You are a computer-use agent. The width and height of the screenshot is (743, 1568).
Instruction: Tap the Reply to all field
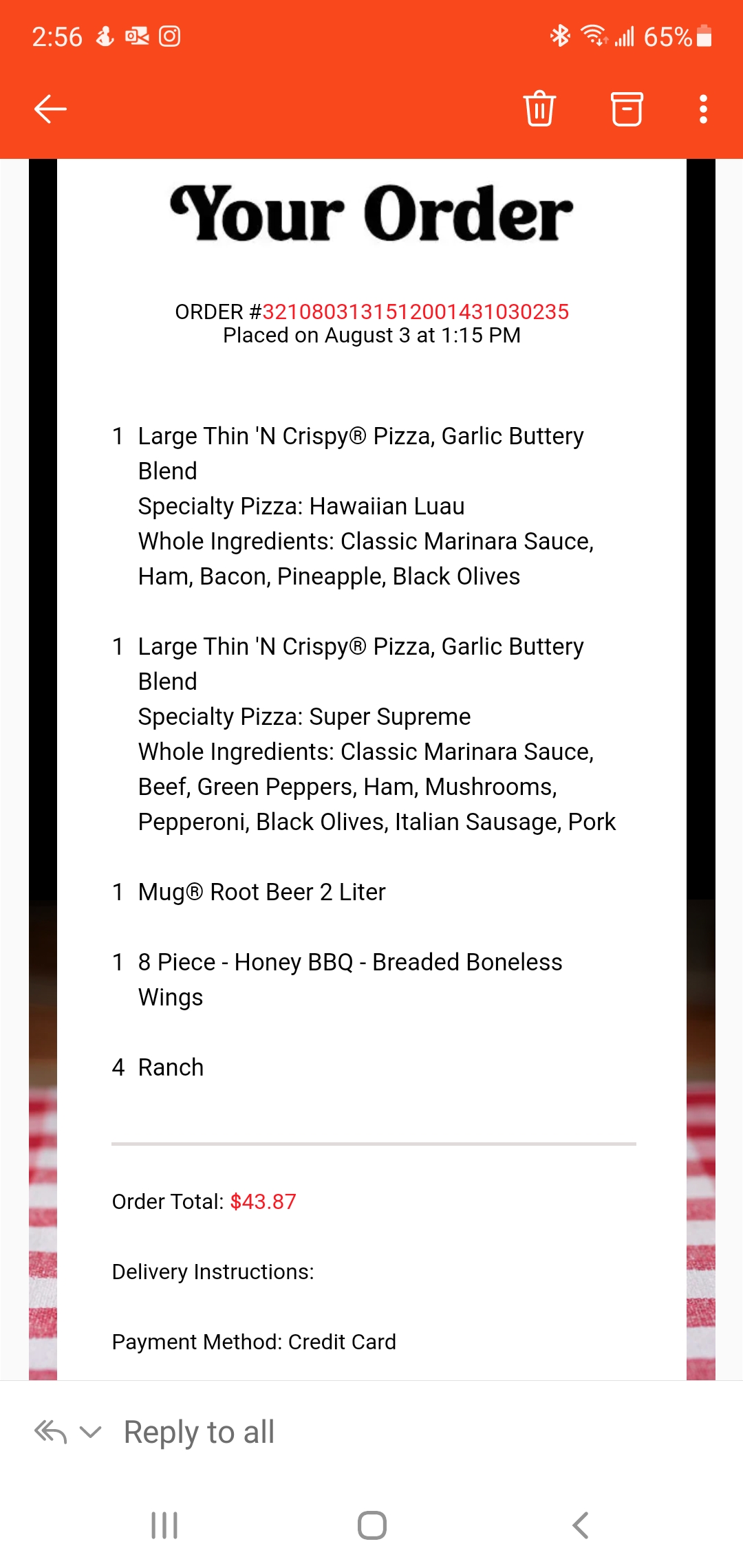(200, 1433)
